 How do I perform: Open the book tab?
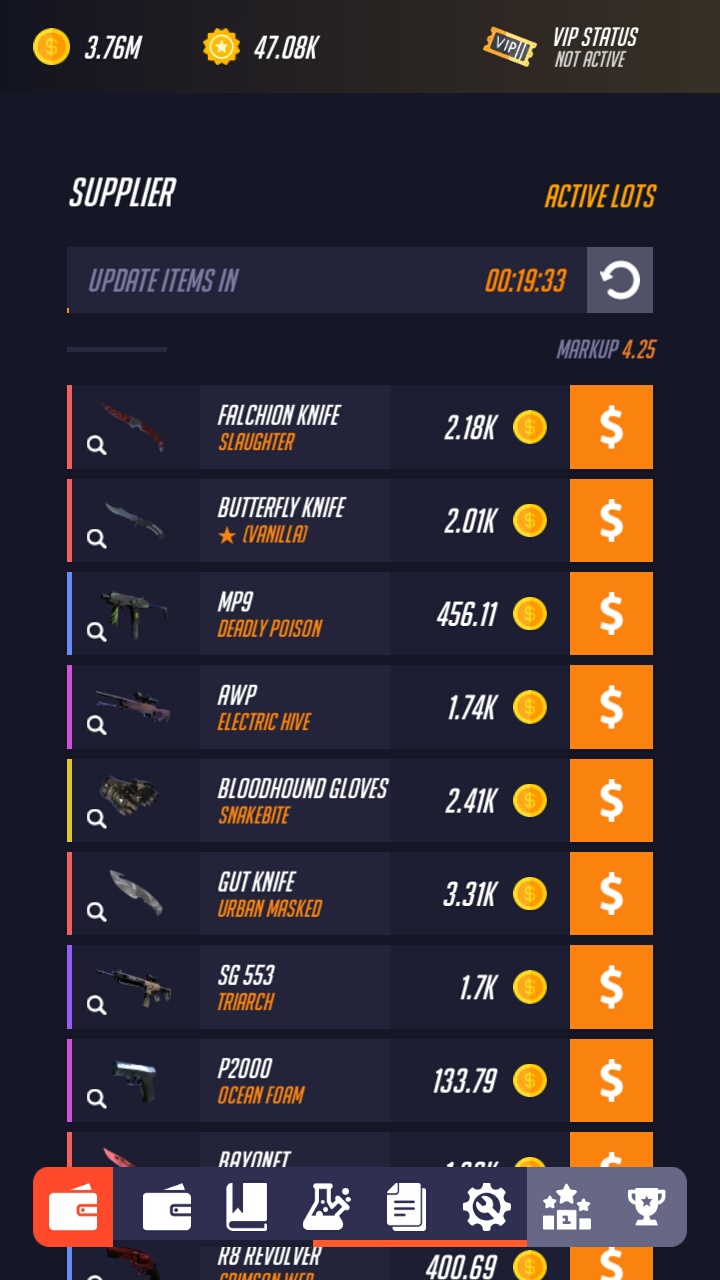(x=247, y=1207)
